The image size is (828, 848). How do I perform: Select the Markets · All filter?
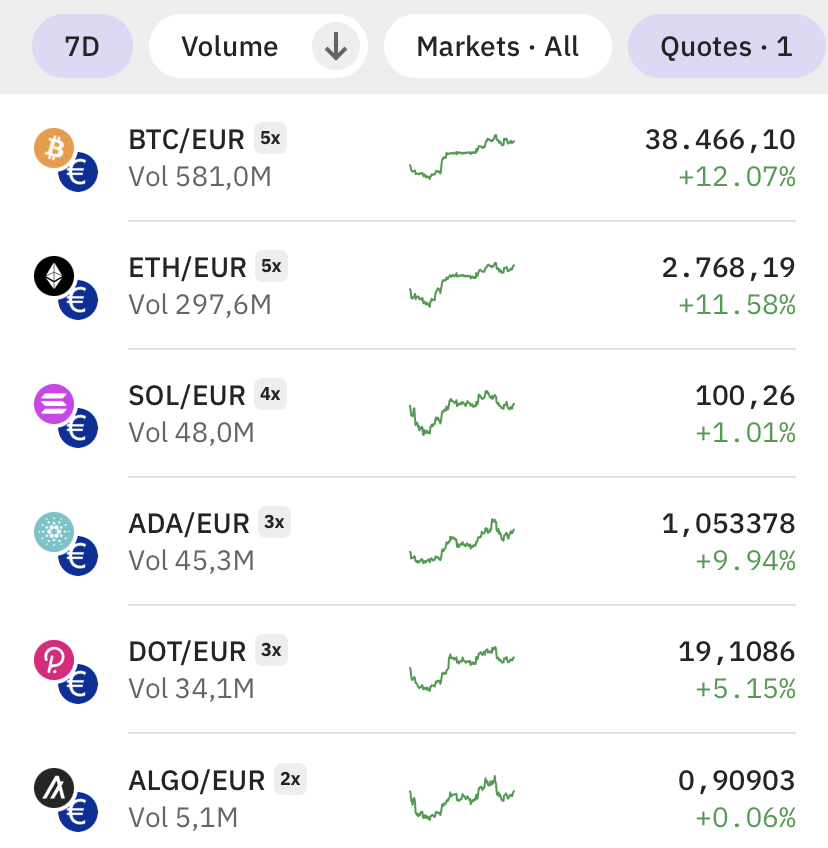(x=497, y=46)
